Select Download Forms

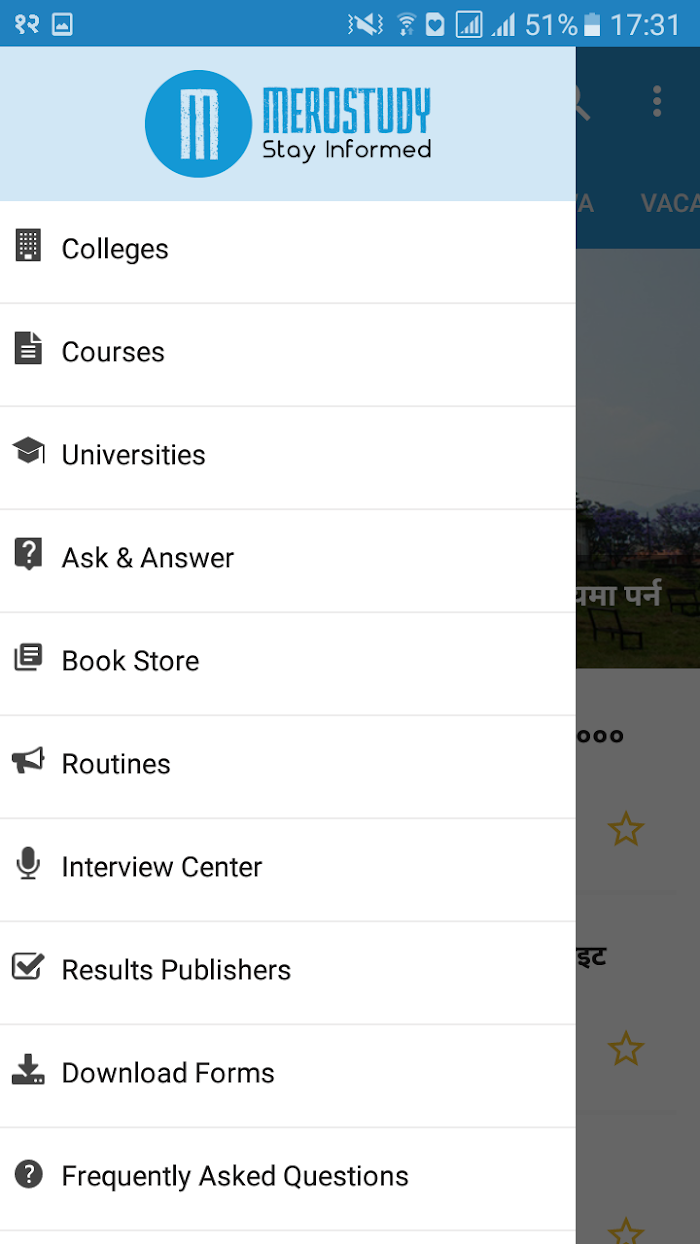(288, 1074)
